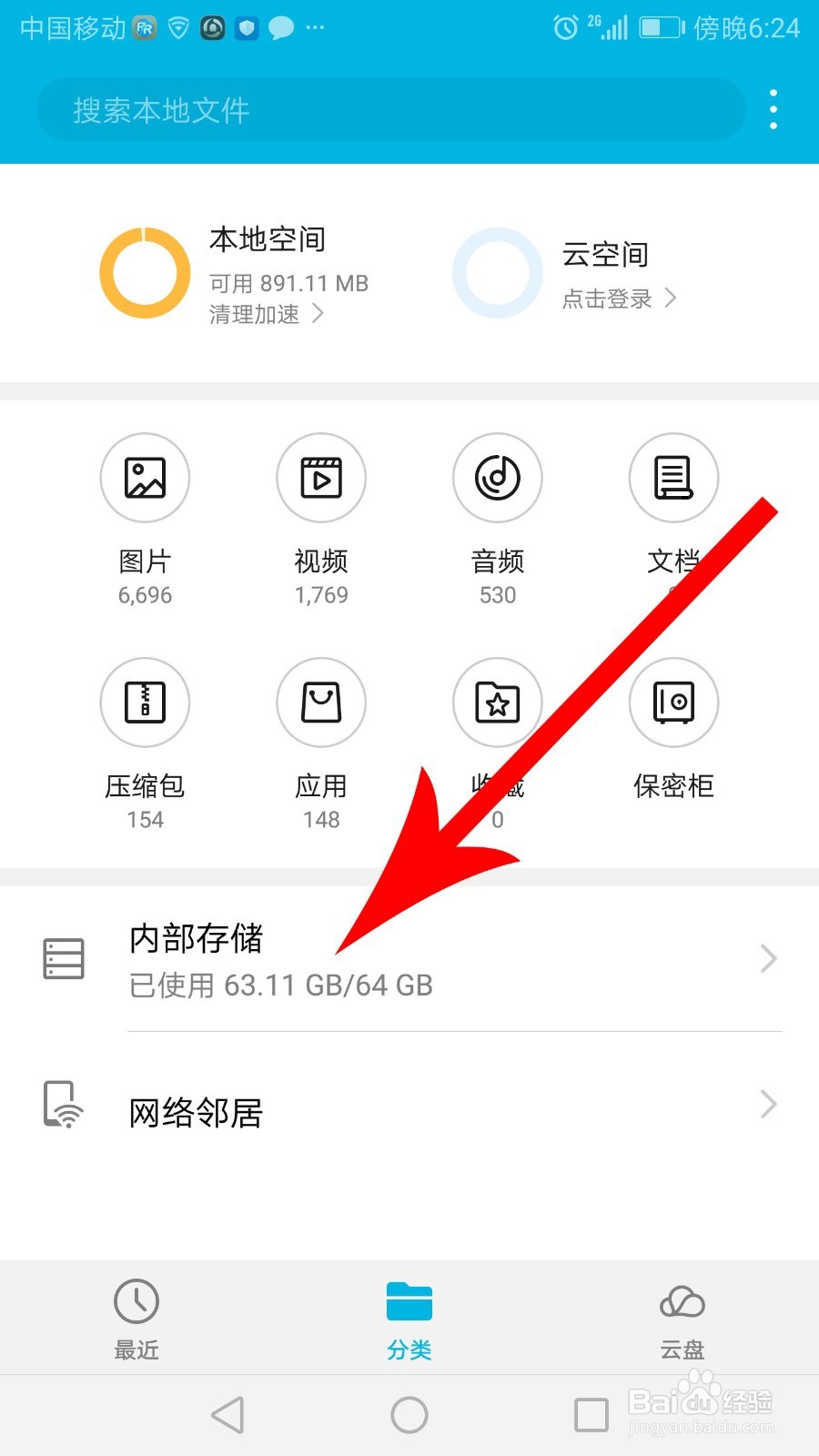
Task: Open the 文档 (Documents) category icon
Action: (x=673, y=478)
